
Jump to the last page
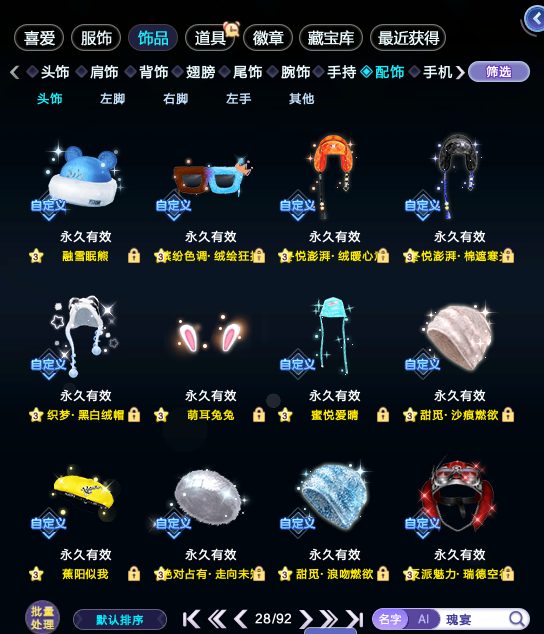tap(355, 619)
